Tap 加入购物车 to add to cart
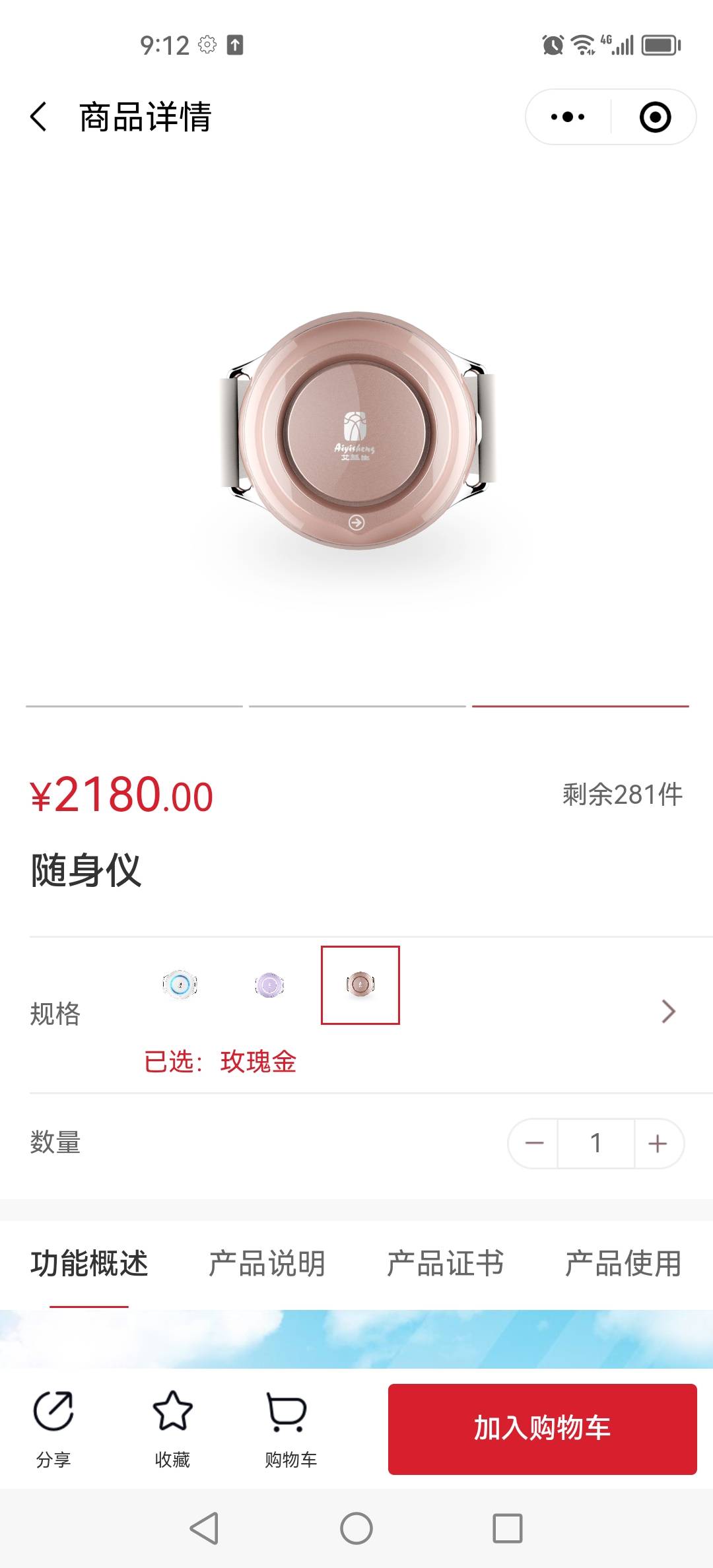Screen dimensions: 713x1568 (542, 1428)
